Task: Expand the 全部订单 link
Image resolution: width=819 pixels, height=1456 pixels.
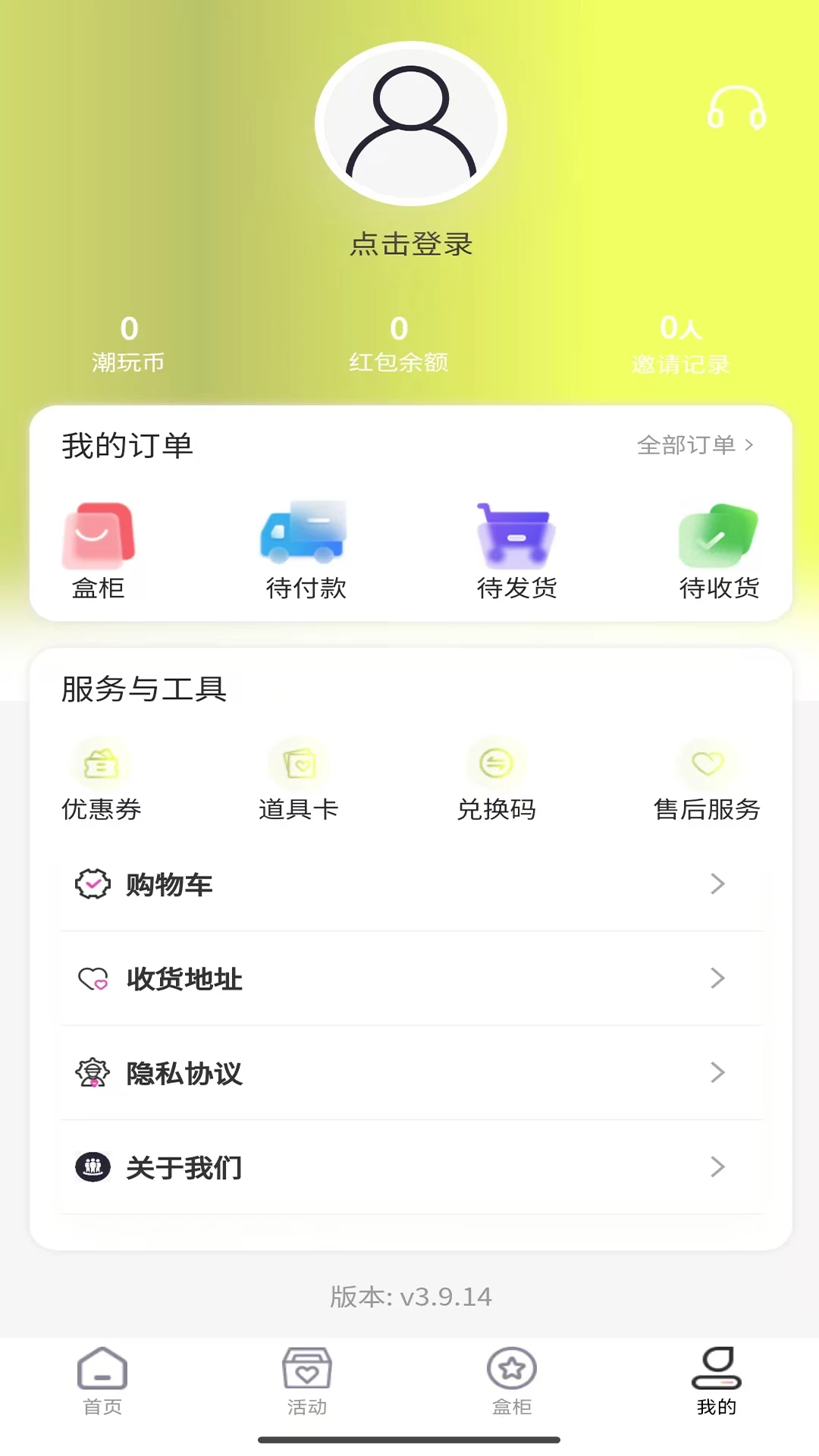Action: click(x=694, y=447)
